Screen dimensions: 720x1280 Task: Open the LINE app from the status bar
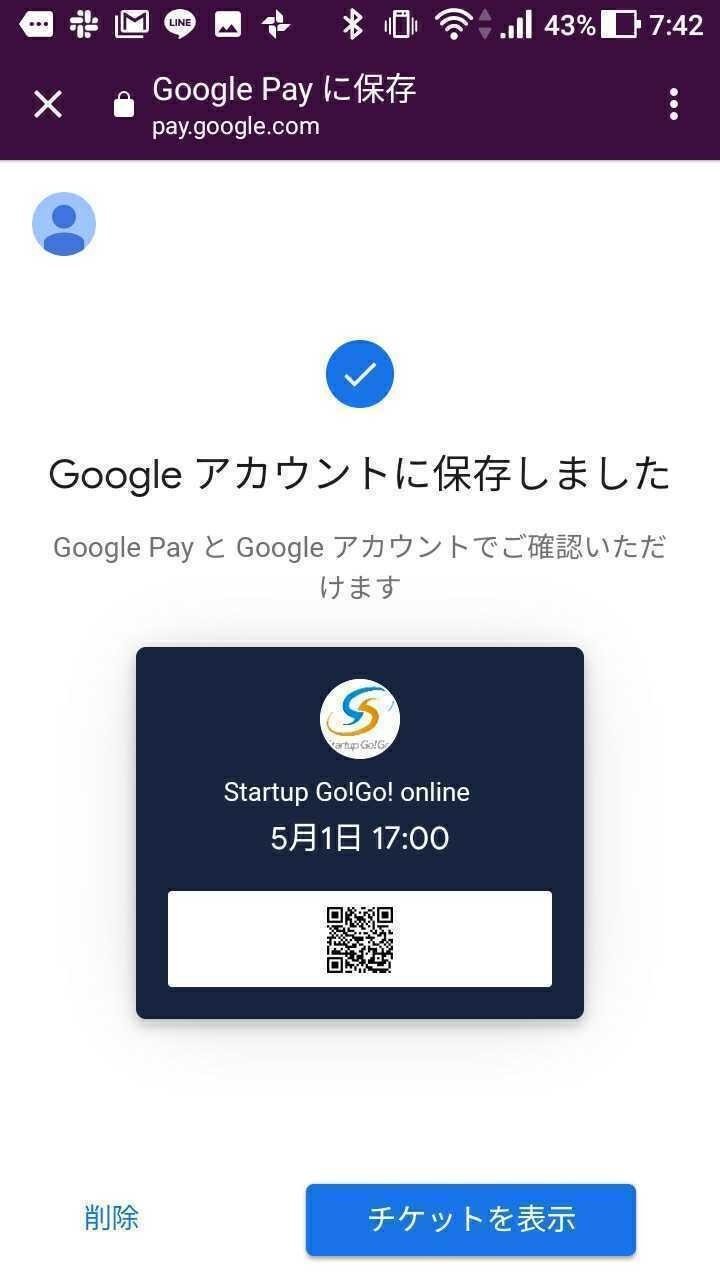click(180, 22)
